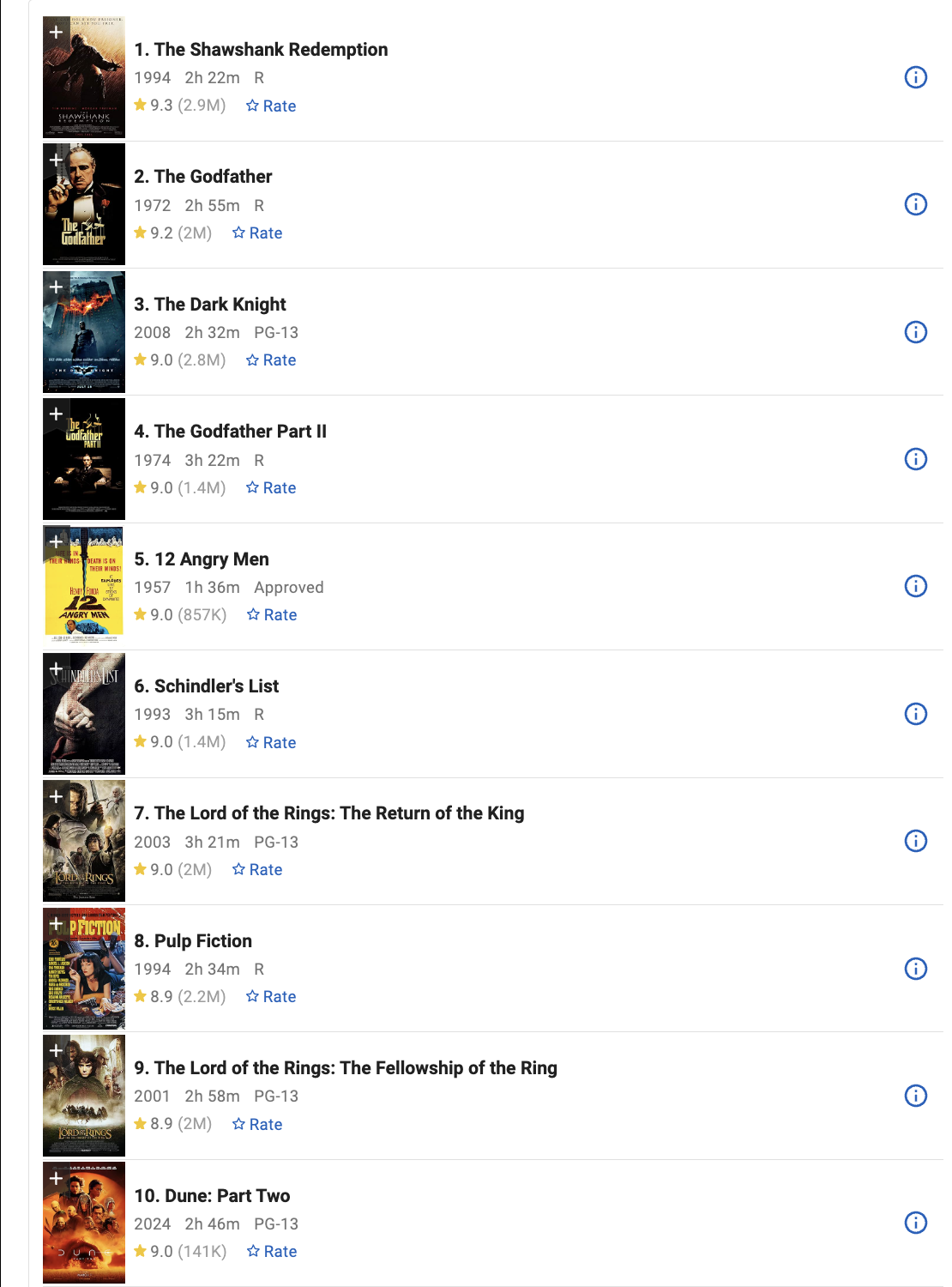Show info for Pulp Fiction
952x1287 pixels.
click(915, 969)
